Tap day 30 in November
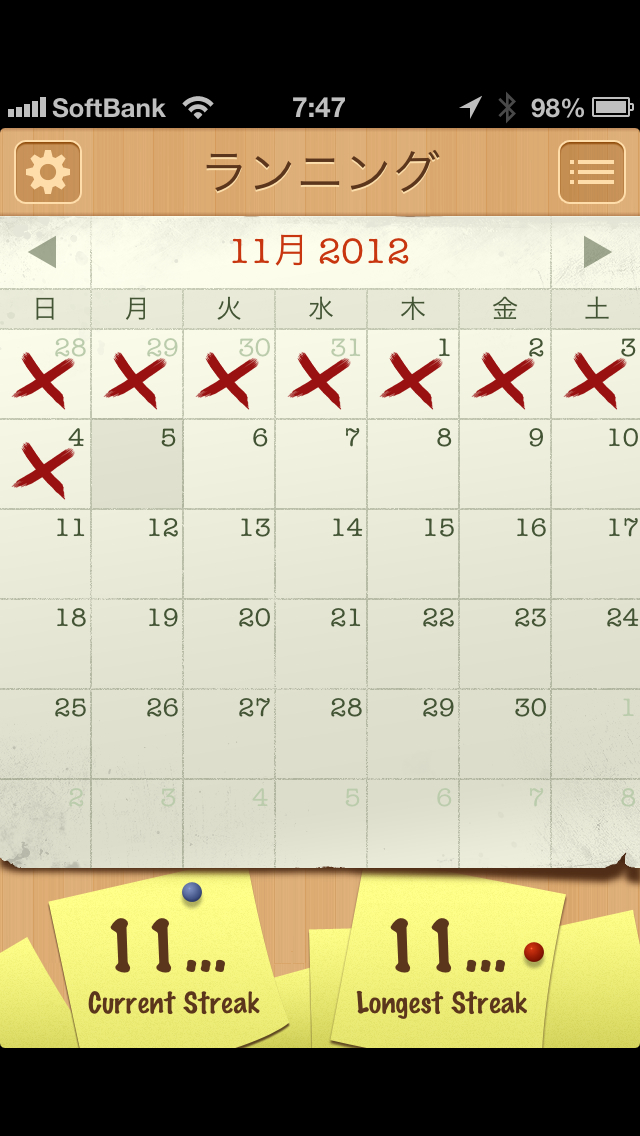This screenshot has width=640, height=1136. [x=505, y=735]
